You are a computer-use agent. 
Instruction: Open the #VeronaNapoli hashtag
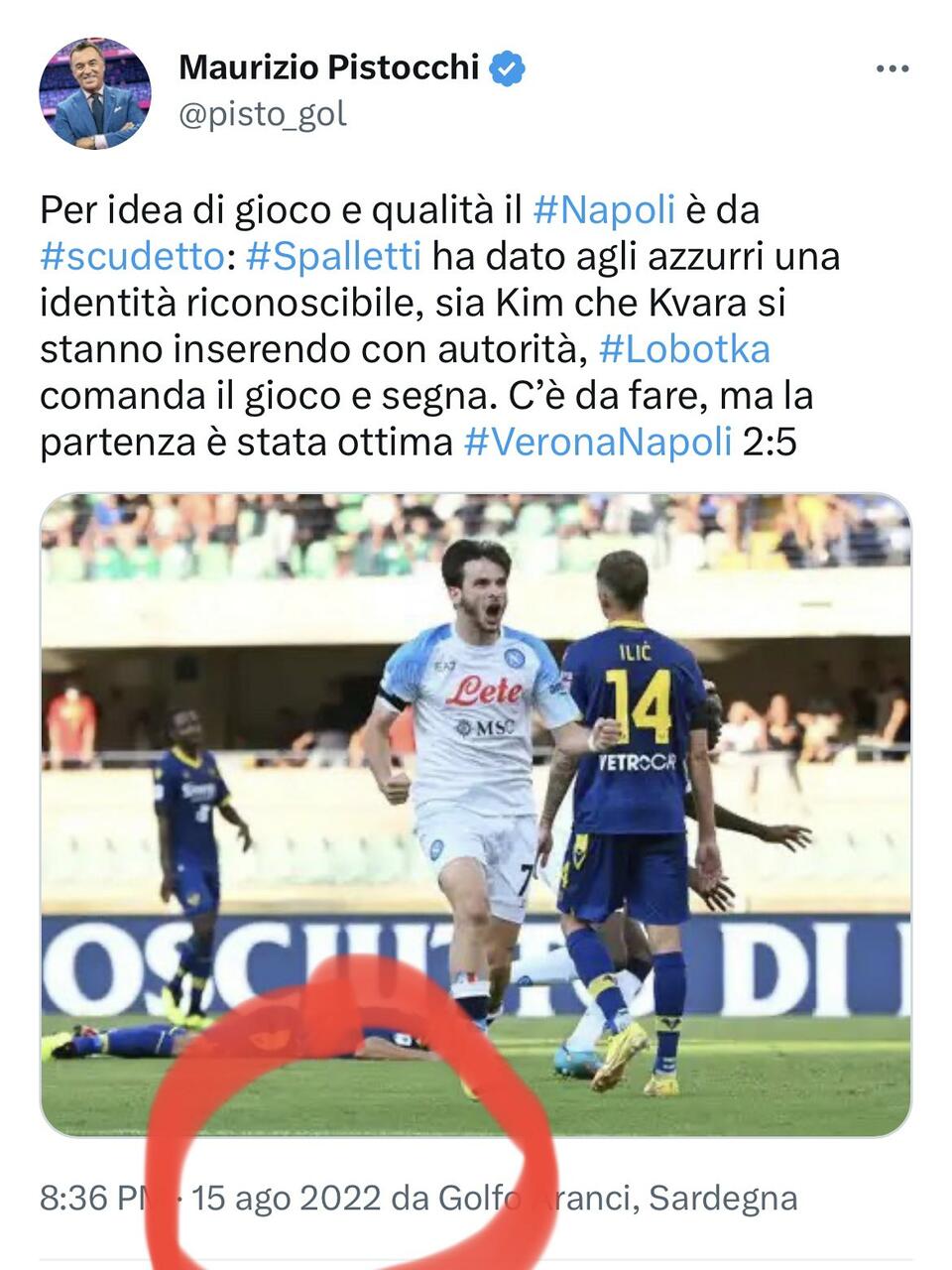pyautogui.click(x=597, y=442)
